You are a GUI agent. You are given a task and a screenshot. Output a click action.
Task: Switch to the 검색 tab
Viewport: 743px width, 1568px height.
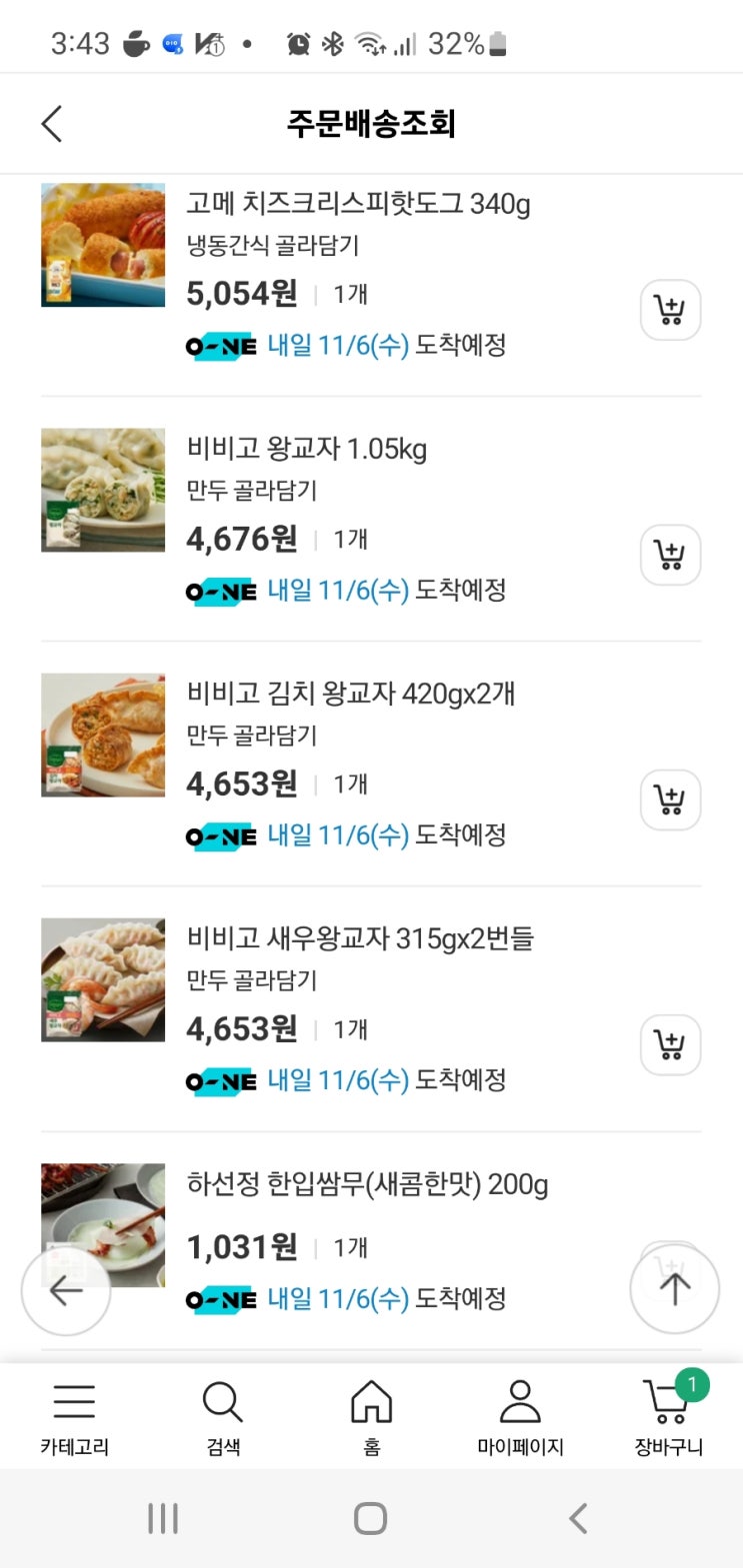222,1417
